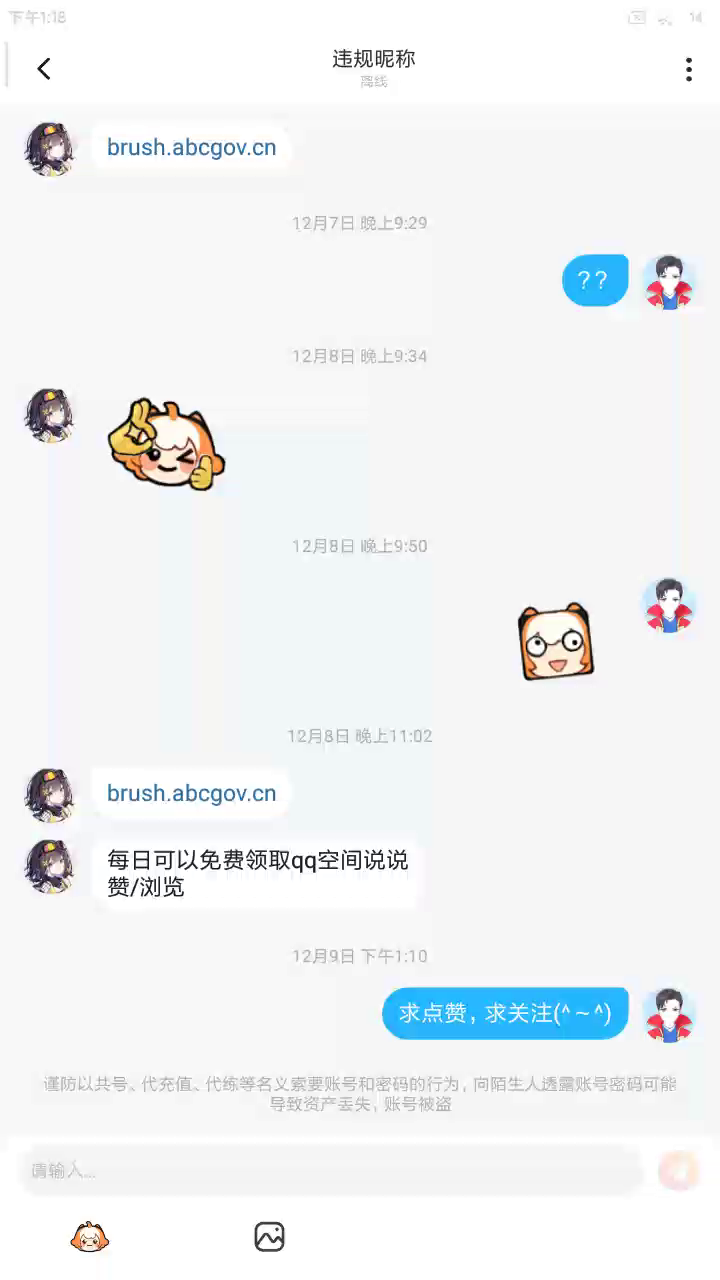Open the sticker picker below the input
The image size is (720, 1280).
(90, 1237)
